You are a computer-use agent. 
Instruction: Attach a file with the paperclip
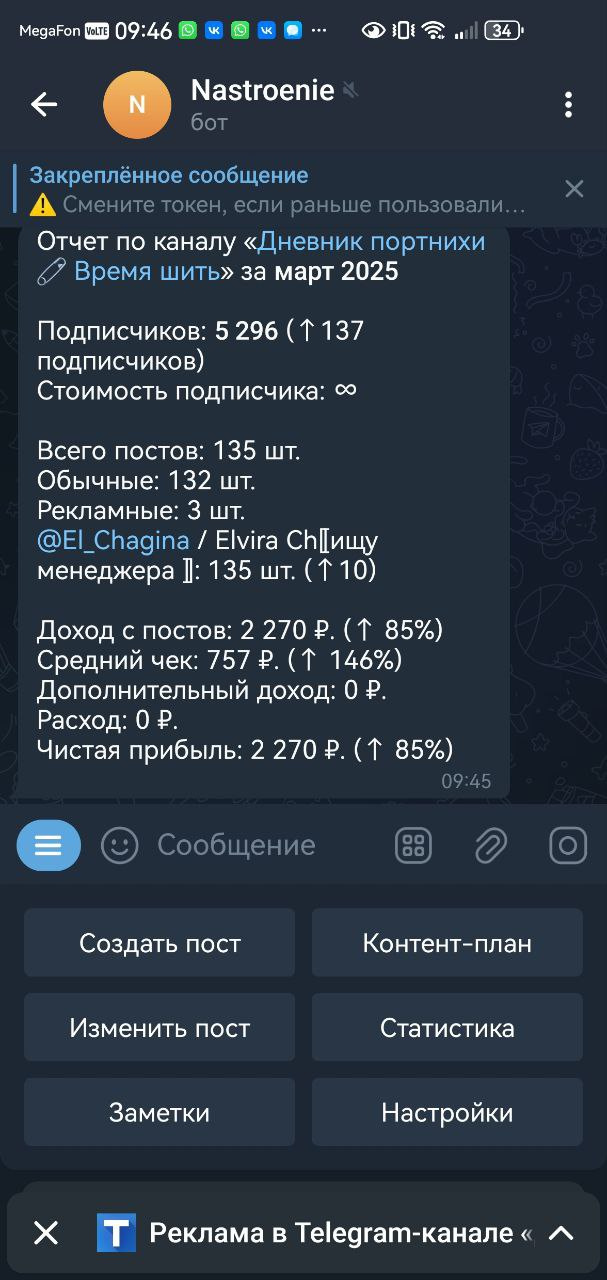(x=490, y=846)
